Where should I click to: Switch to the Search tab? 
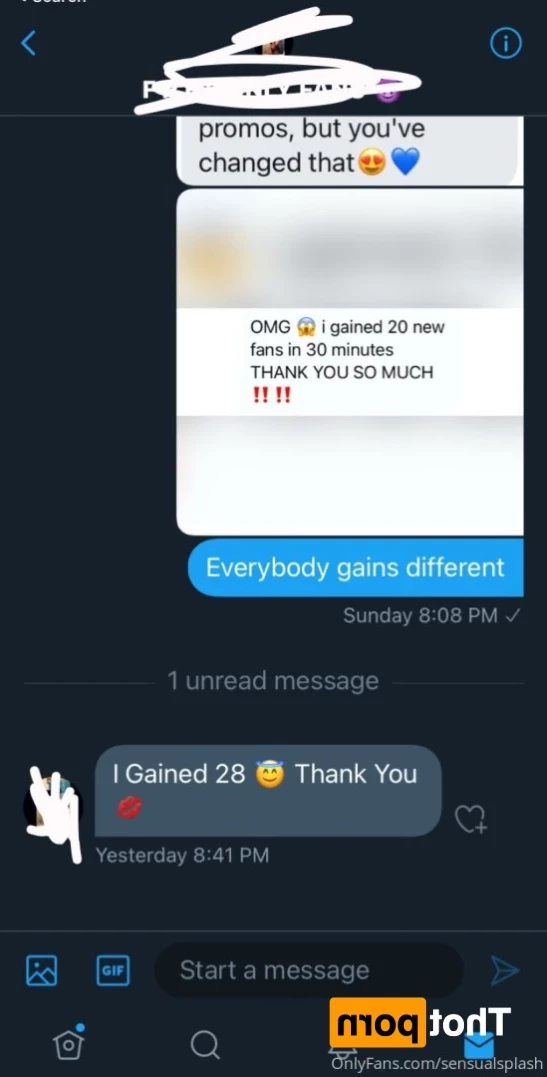point(205,1045)
